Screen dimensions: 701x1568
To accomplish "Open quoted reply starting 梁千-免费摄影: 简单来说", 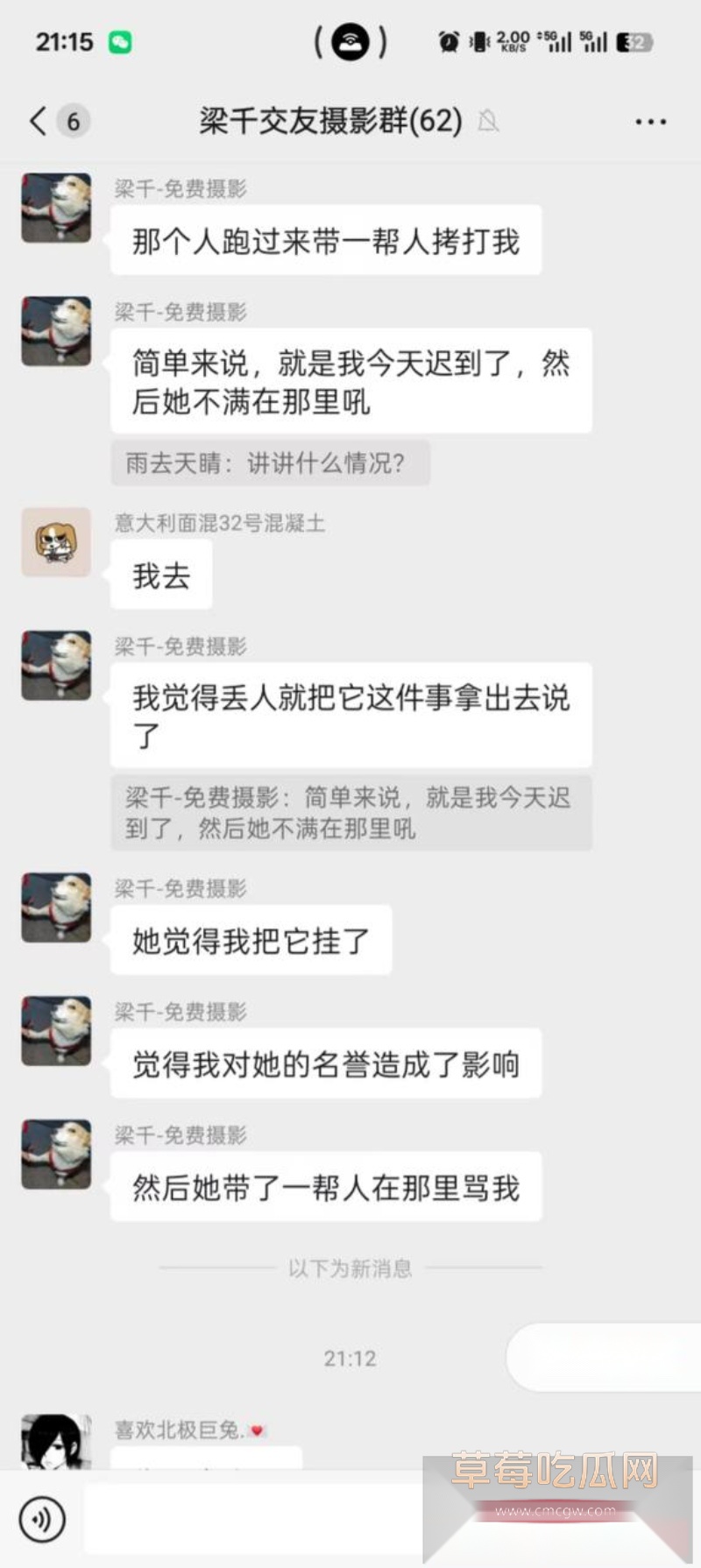I will (350, 812).
